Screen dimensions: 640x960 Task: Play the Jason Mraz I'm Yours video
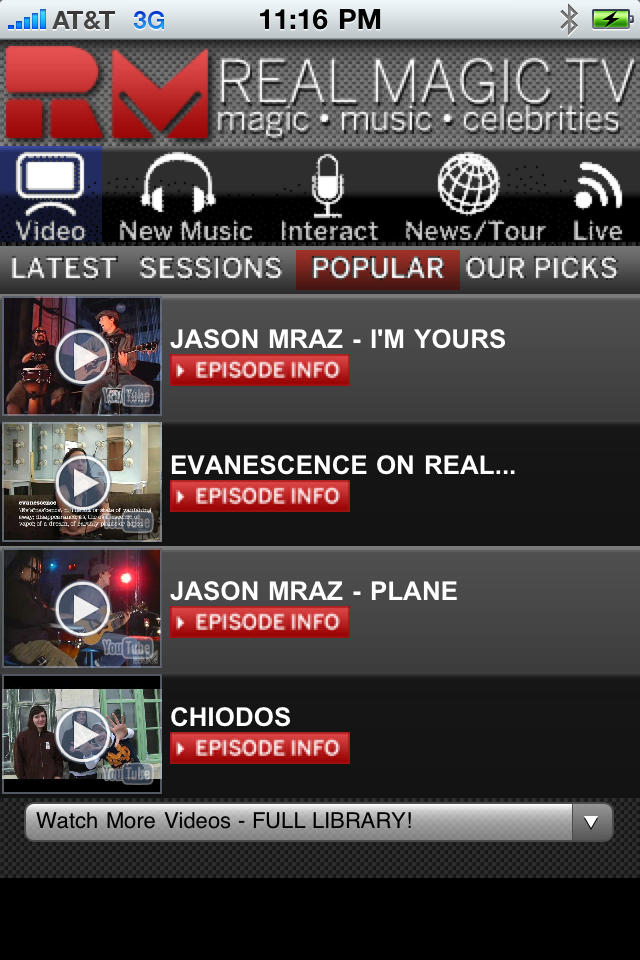click(82, 356)
